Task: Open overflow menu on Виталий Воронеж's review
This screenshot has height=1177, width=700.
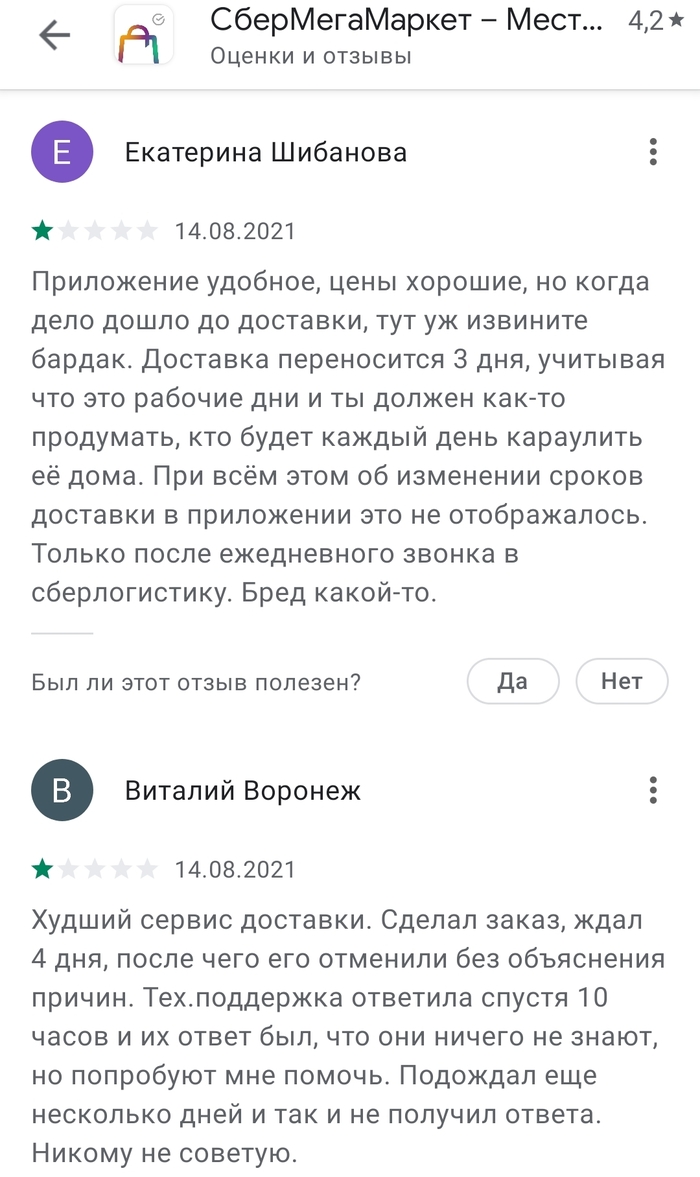Action: click(653, 790)
